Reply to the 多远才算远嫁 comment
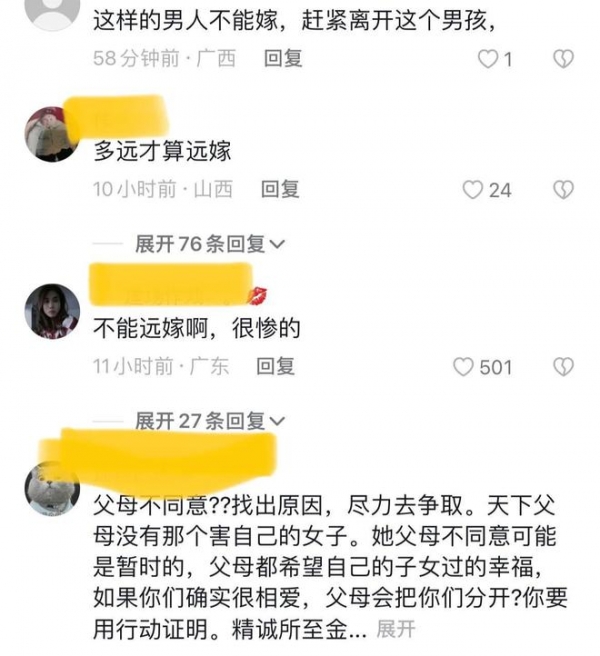600x656 pixels. [280, 188]
